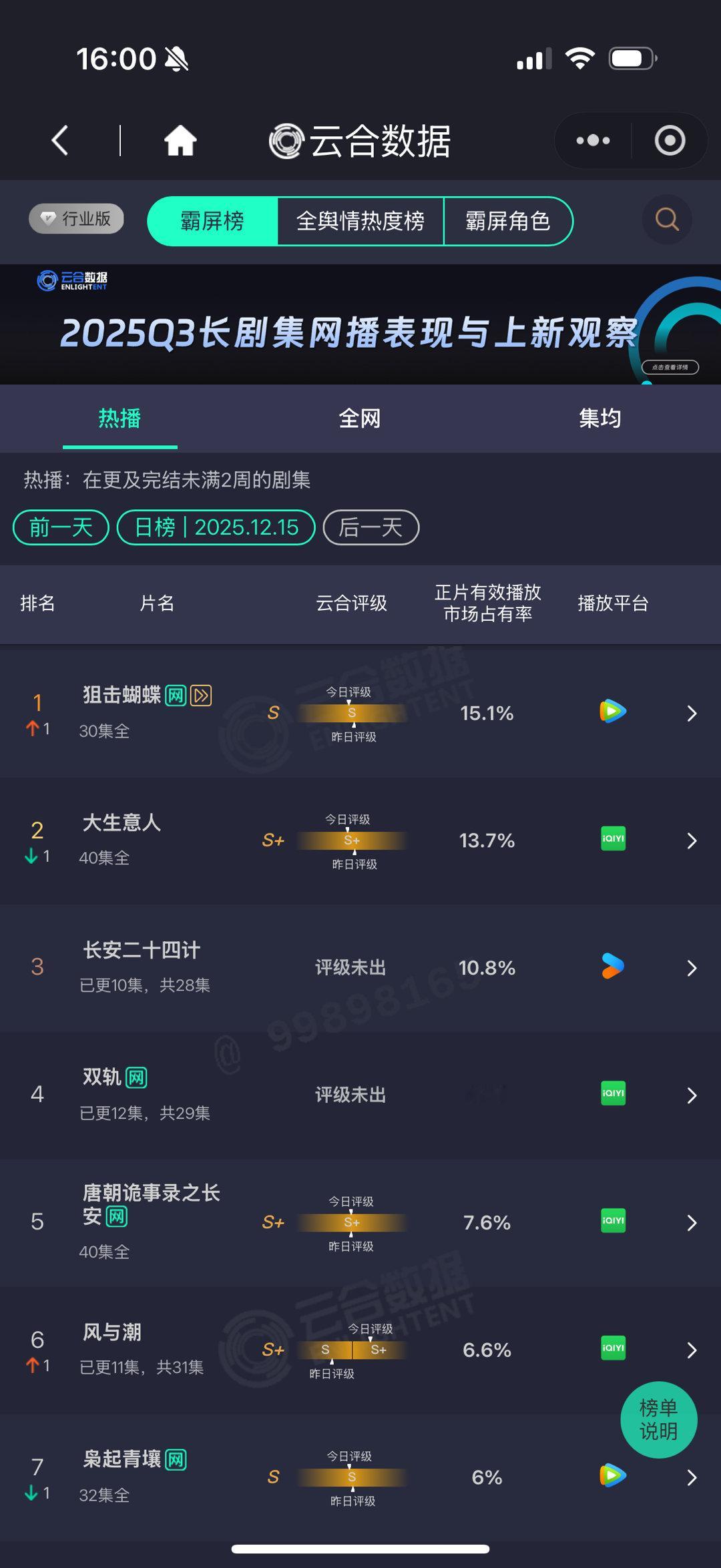Open the search function
721x1568 pixels.
pyautogui.click(x=665, y=219)
